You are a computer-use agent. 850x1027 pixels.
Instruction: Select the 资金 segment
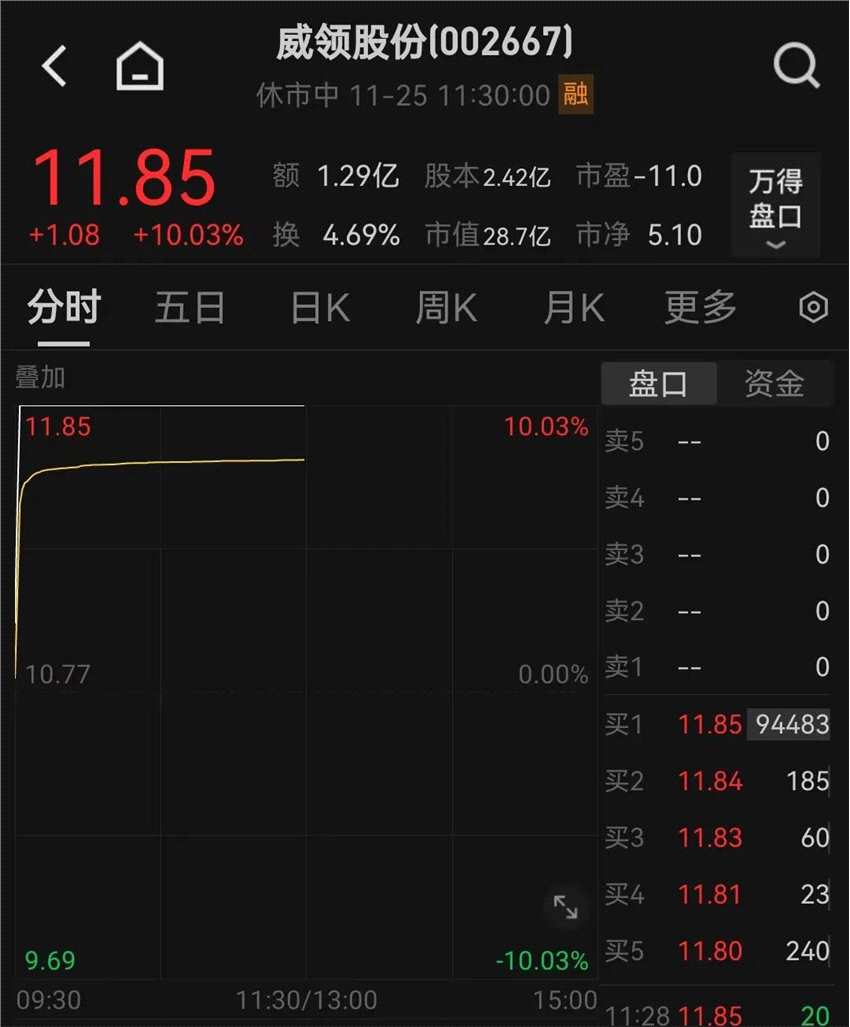(x=774, y=383)
